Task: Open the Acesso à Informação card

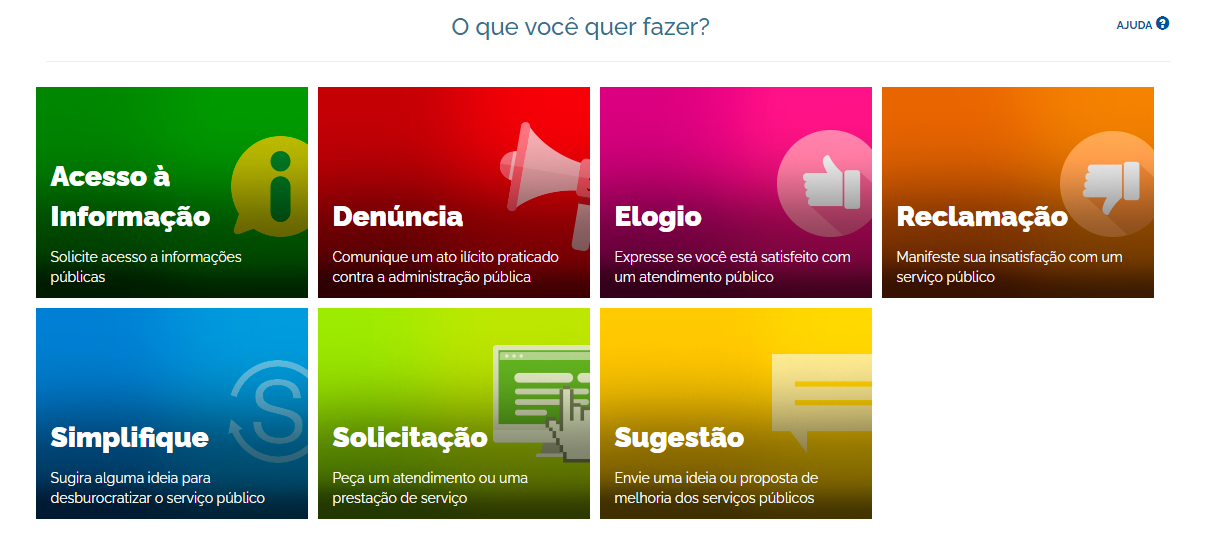Action: click(171, 192)
